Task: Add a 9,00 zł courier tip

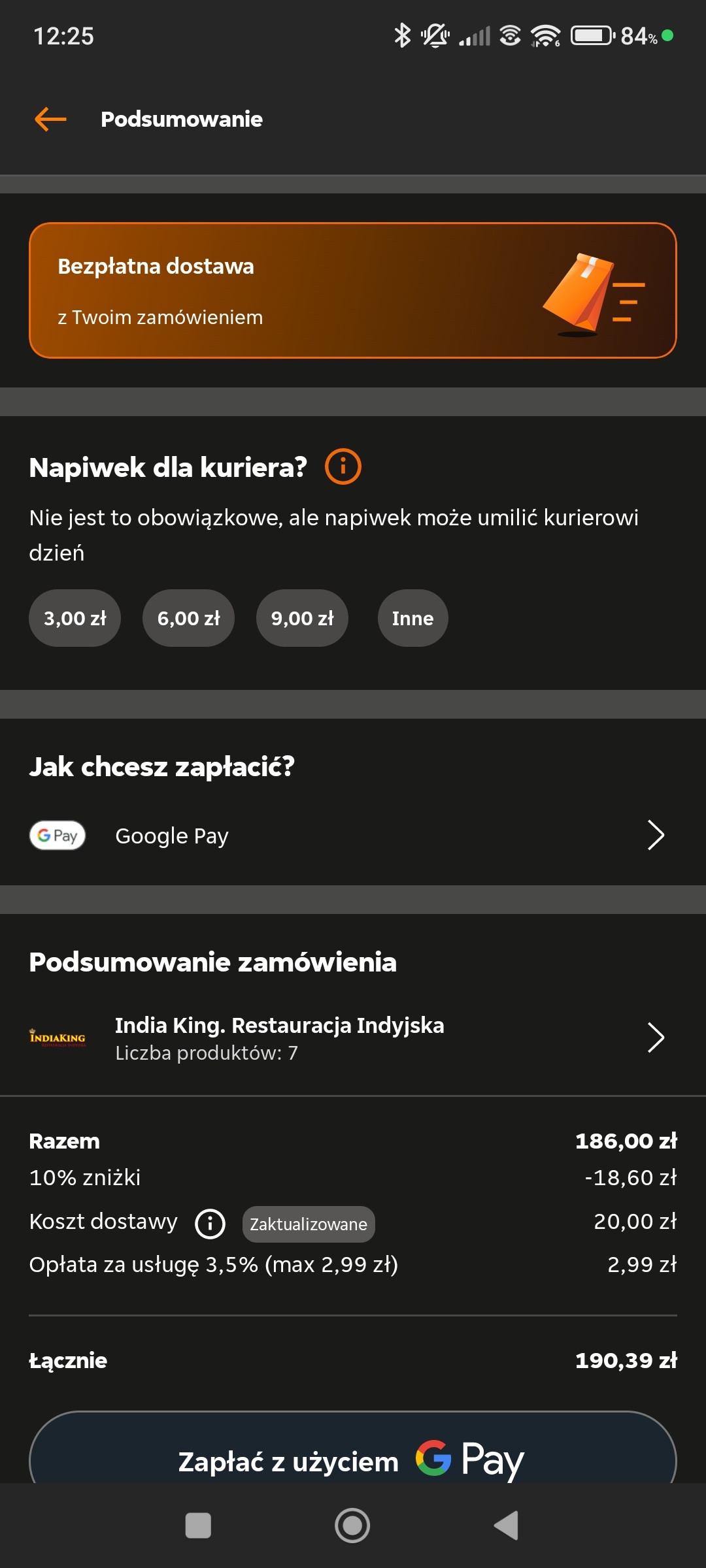Action: click(302, 618)
